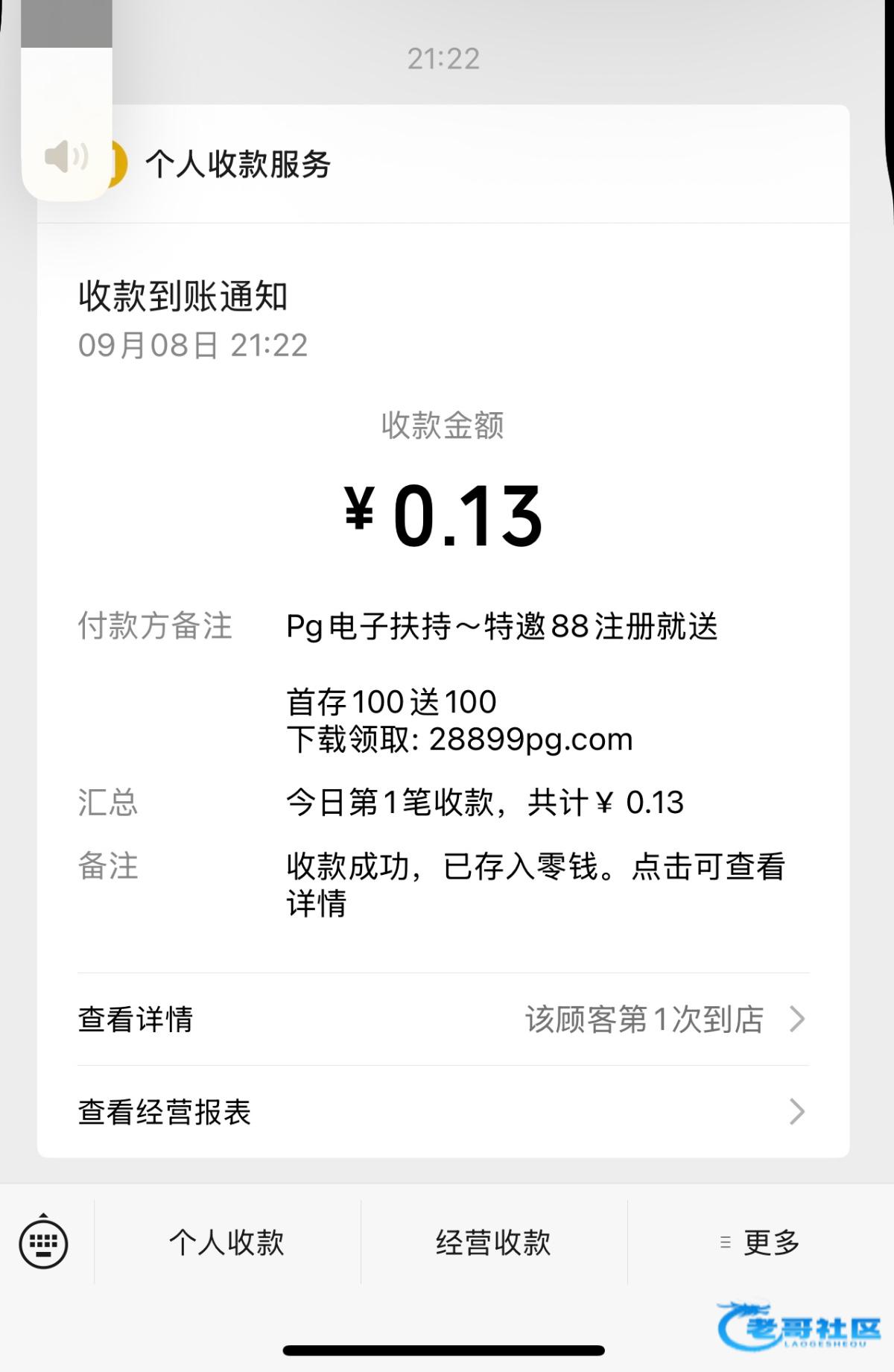Image resolution: width=894 pixels, height=1372 pixels.
Task: Open 查看经营报表 business report
Action: pos(443,1112)
